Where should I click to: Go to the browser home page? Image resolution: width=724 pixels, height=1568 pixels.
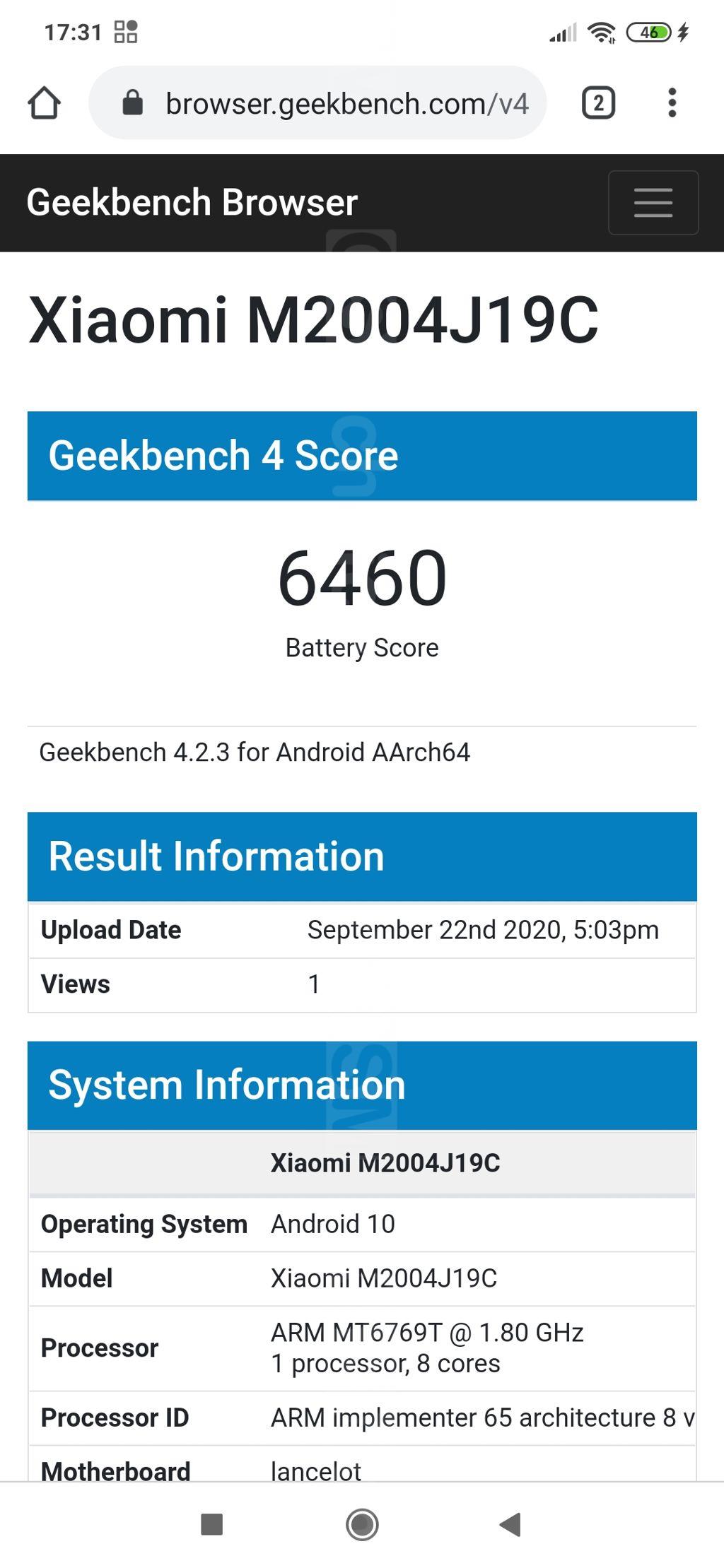[x=44, y=103]
